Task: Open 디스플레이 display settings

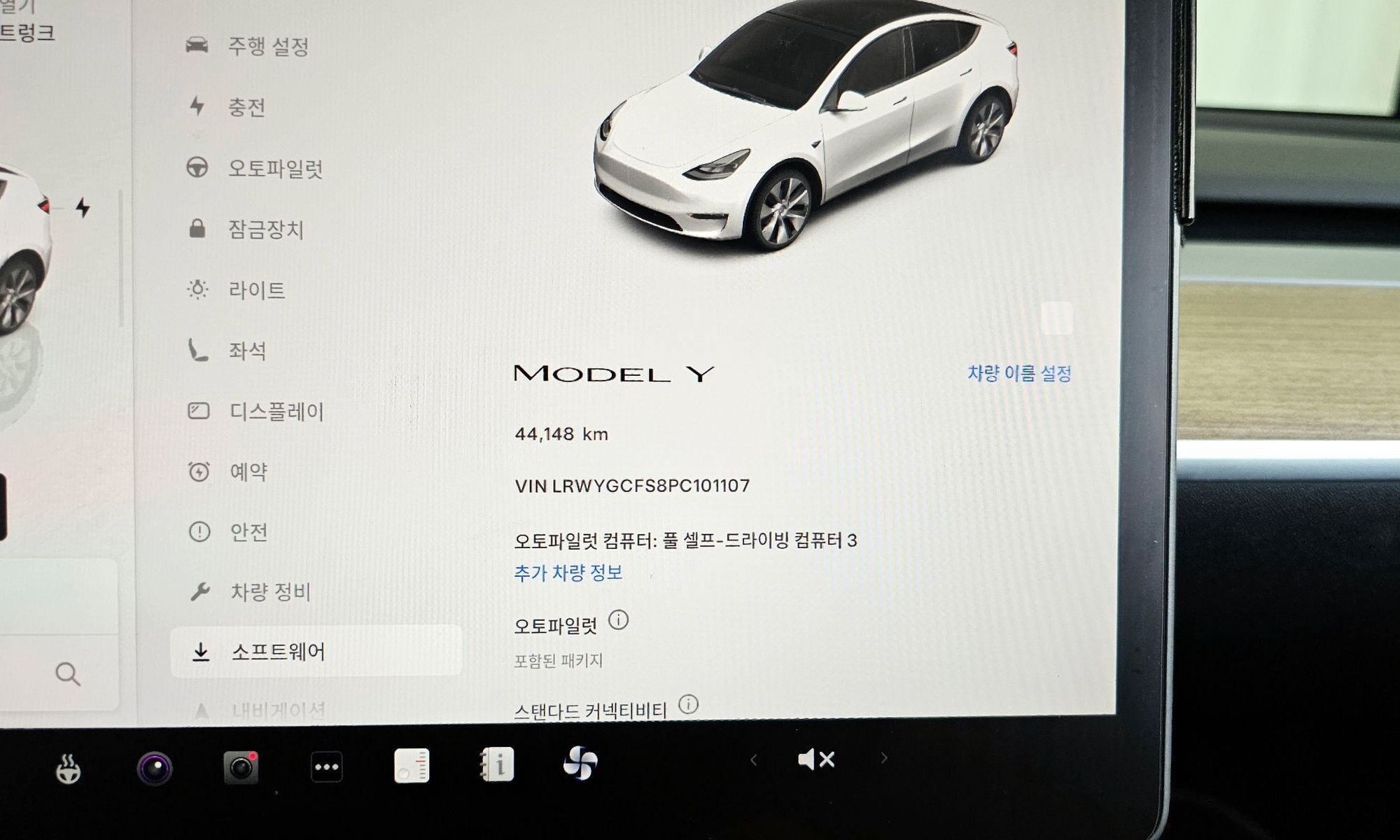Action: click(276, 412)
